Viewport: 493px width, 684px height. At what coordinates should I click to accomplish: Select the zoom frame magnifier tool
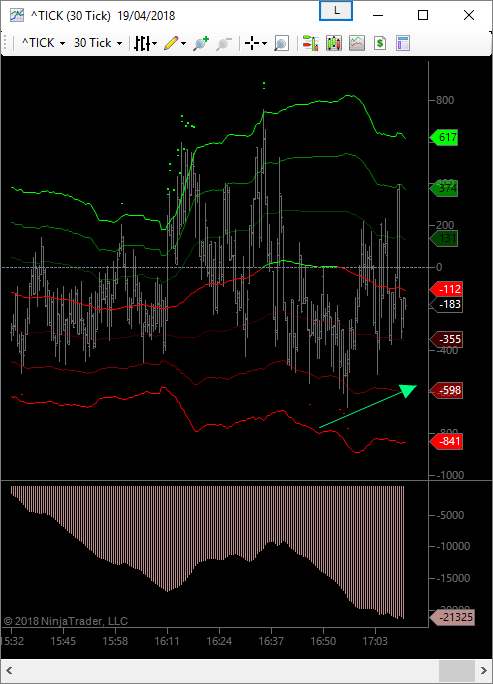tap(281, 43)
